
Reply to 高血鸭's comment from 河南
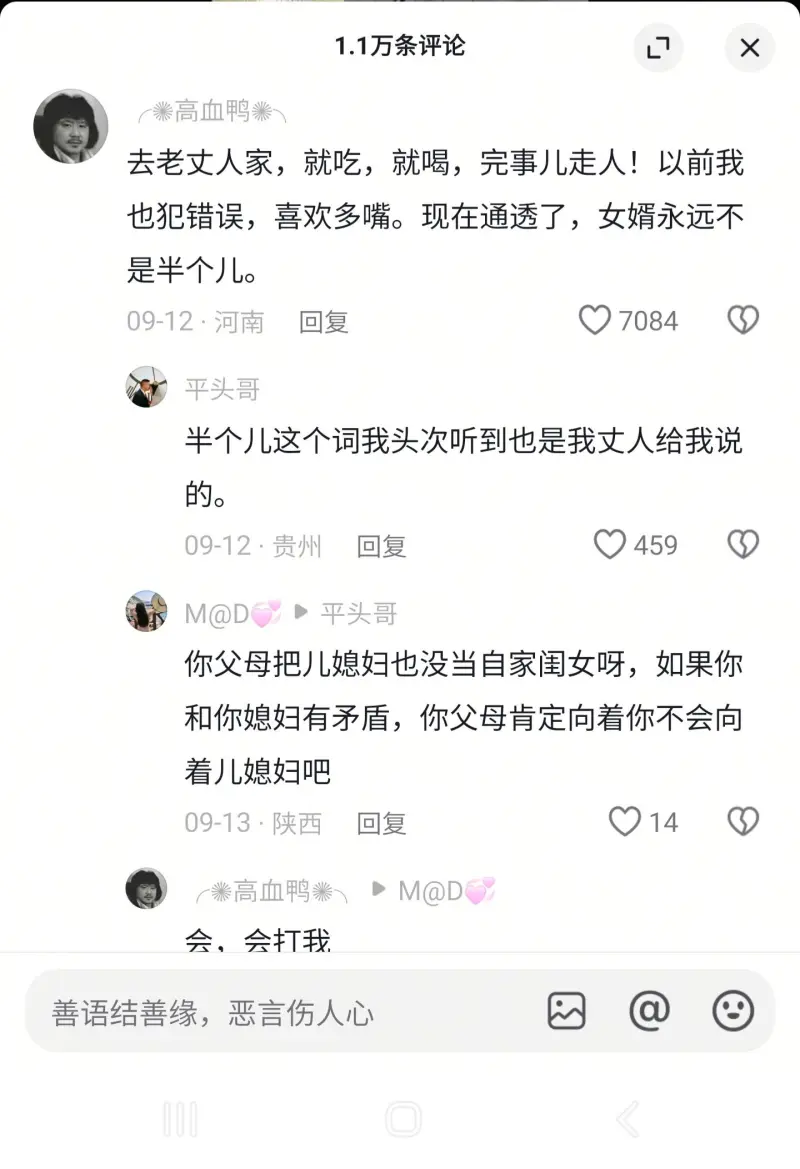click(323, 321)
